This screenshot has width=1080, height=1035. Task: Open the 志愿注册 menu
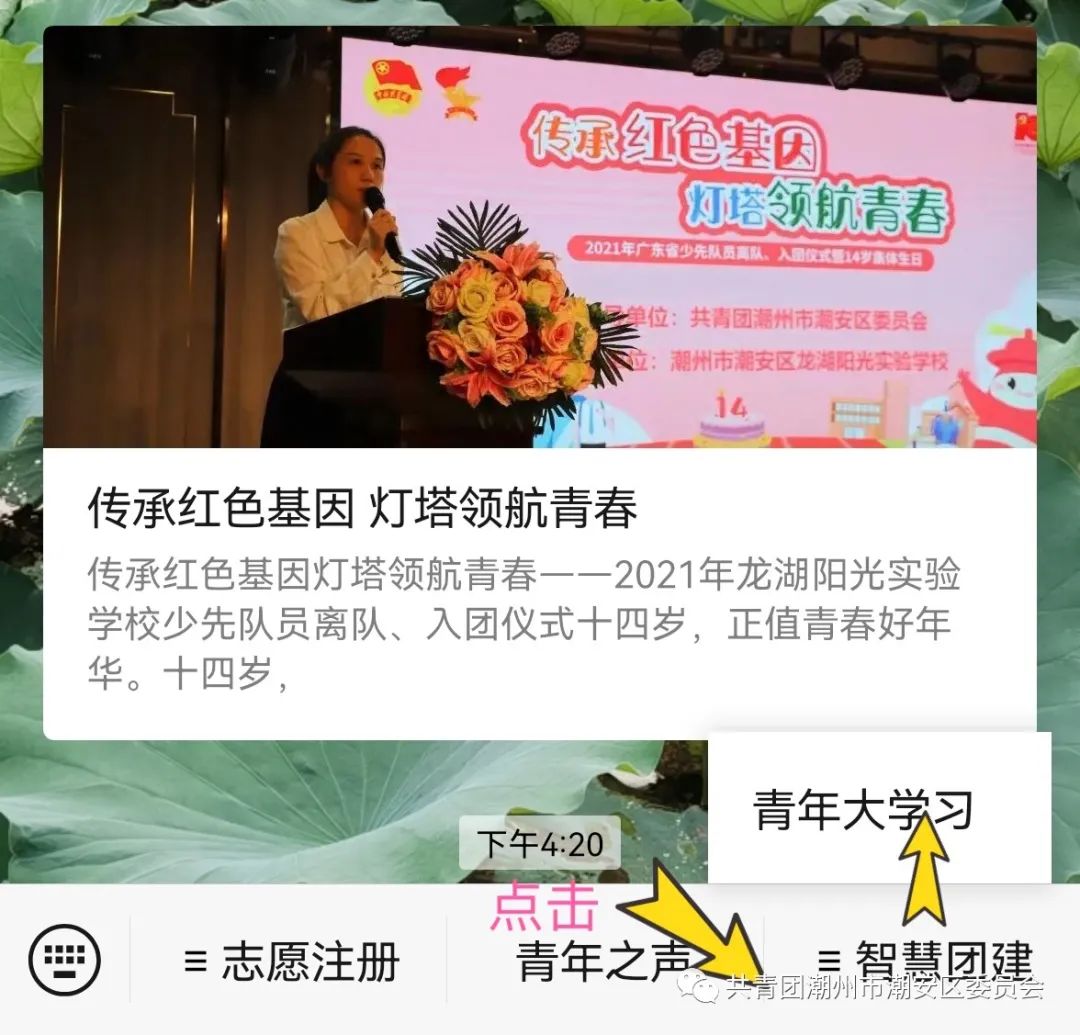point(292,962)
